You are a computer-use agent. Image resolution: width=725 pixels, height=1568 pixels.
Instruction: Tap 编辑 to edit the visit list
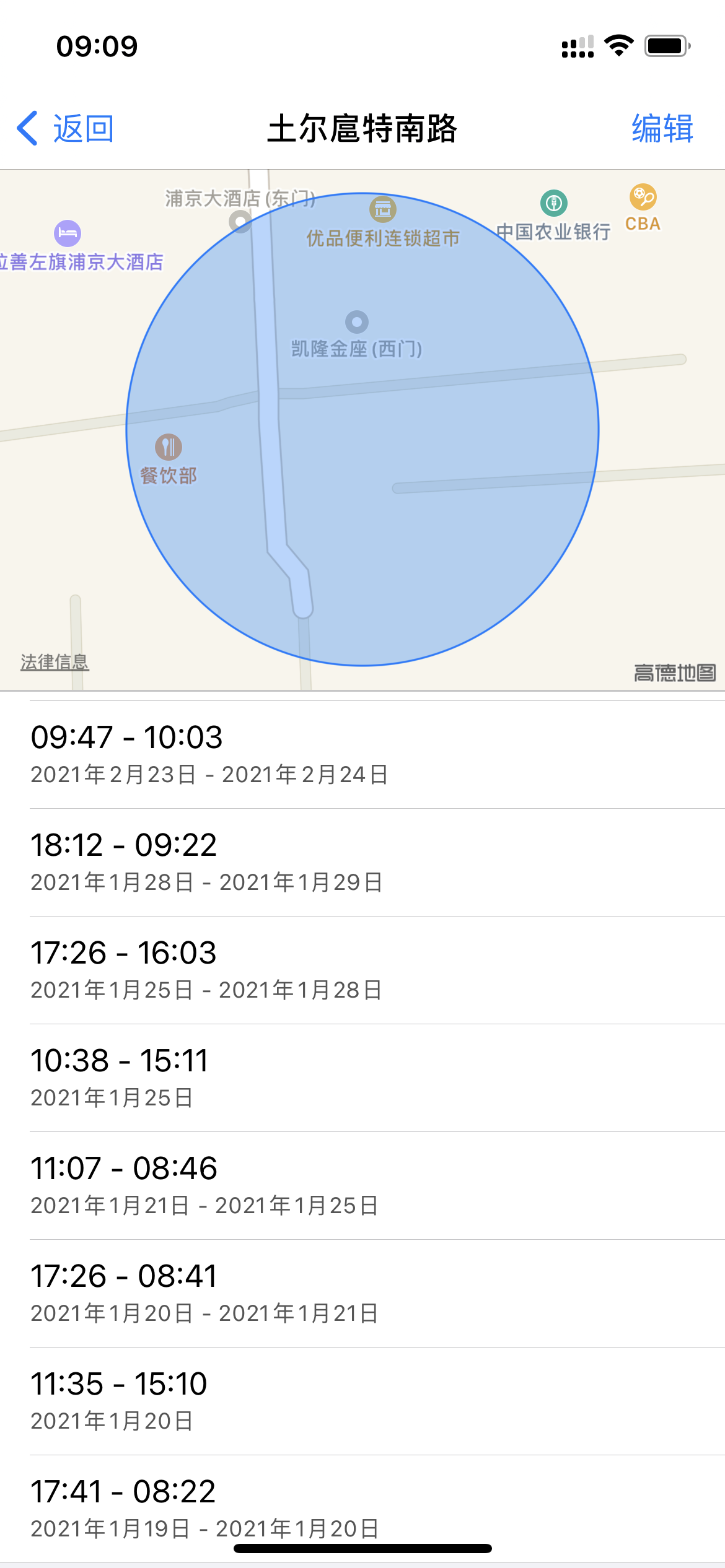coord(662,129)
